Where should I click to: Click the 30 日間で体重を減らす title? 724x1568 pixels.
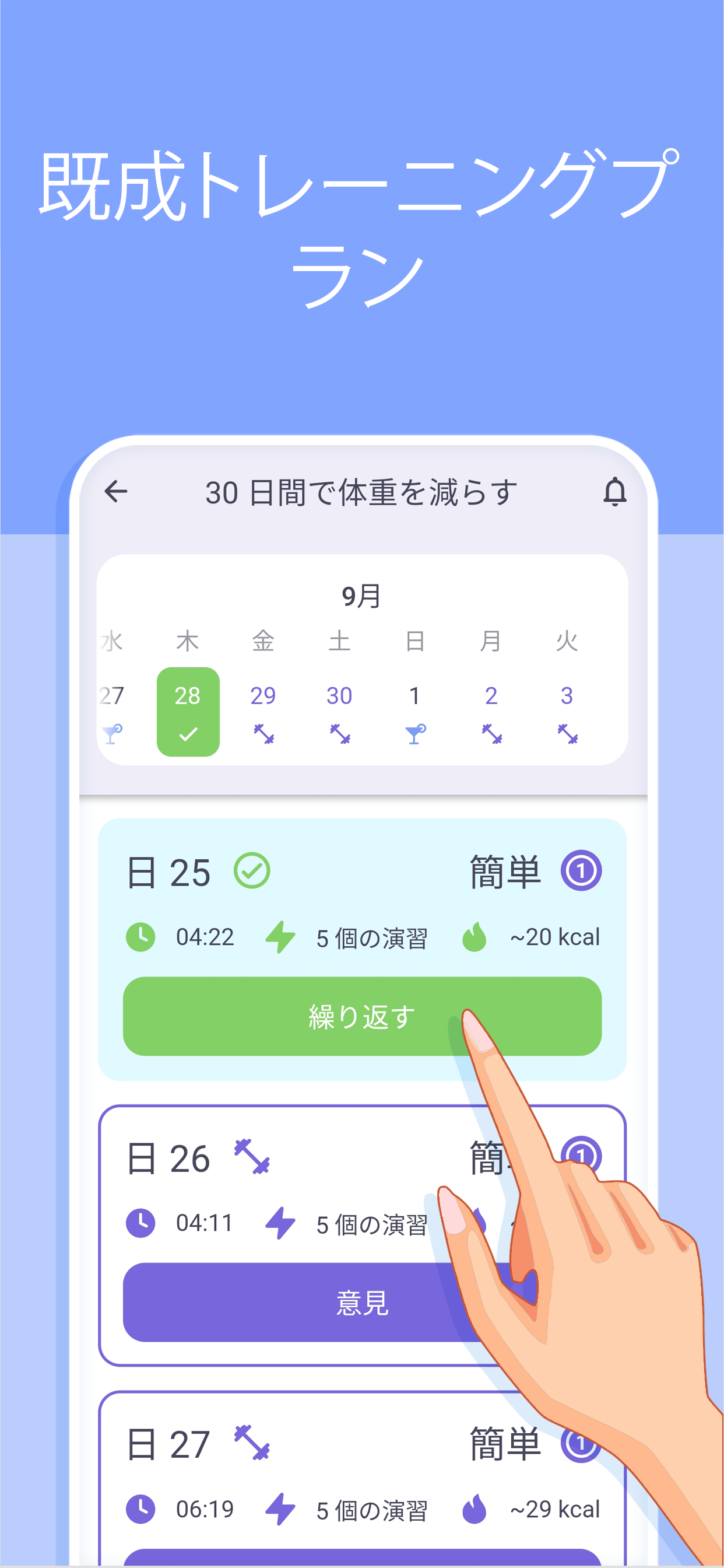click(361, 491)
